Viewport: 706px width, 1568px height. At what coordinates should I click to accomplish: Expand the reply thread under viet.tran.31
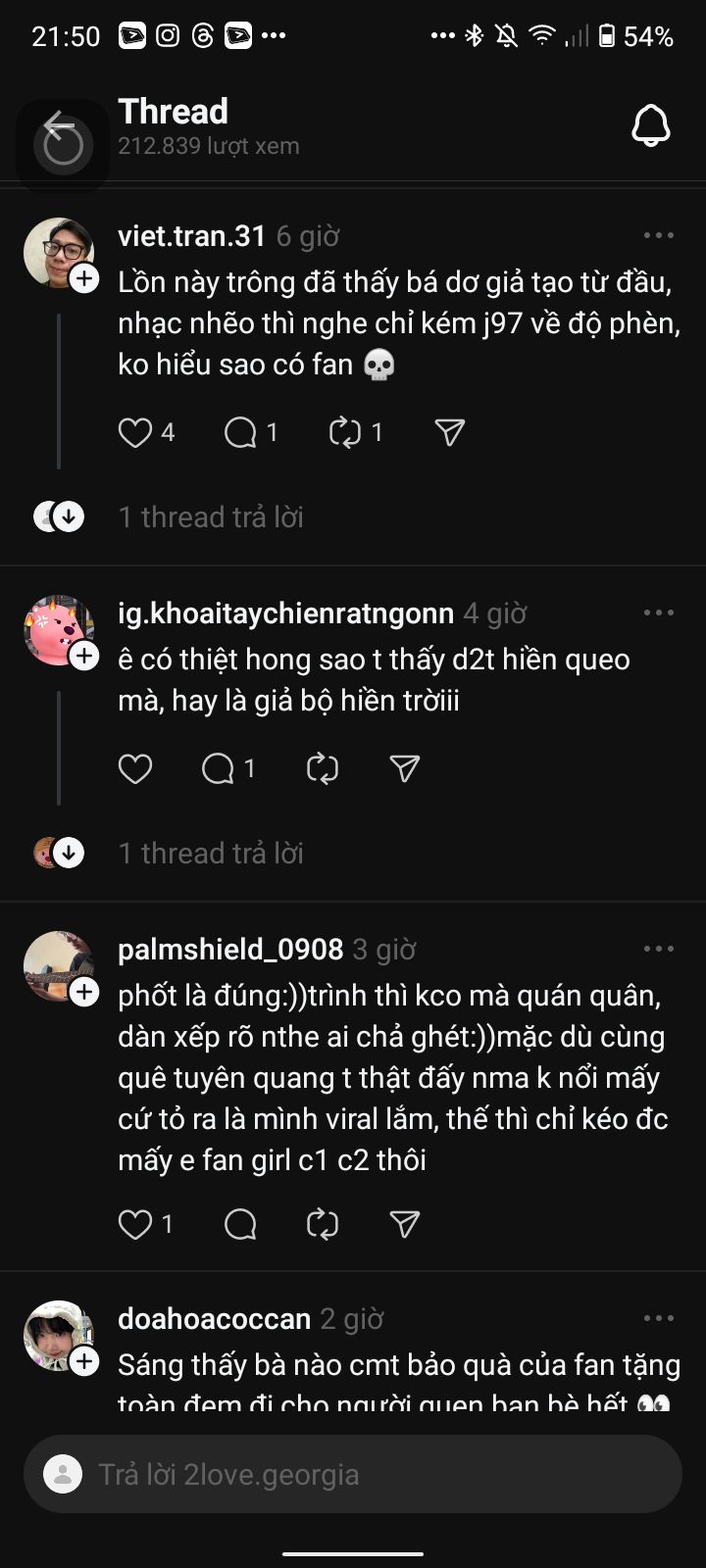[x=210, y=516]
